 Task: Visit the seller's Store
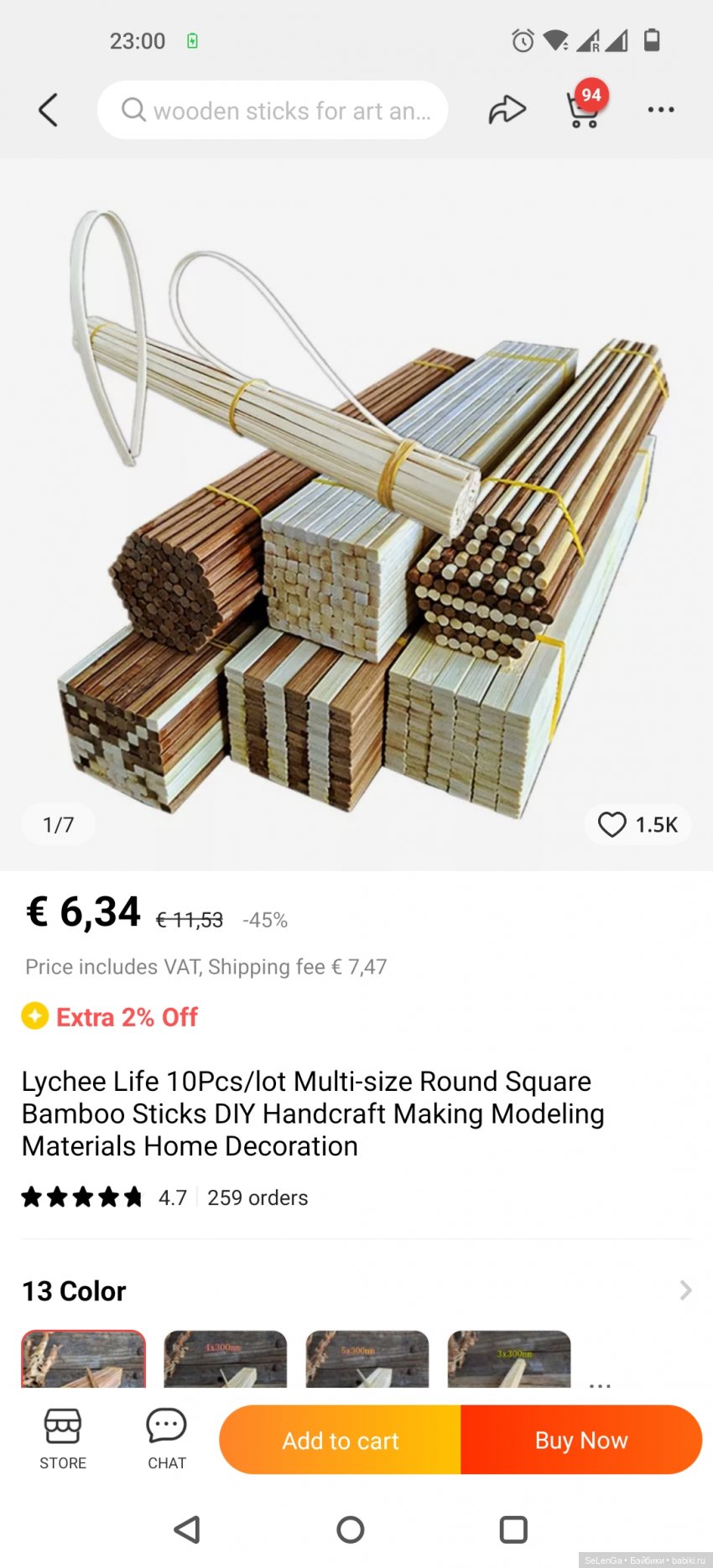[x=63, y=1439]
